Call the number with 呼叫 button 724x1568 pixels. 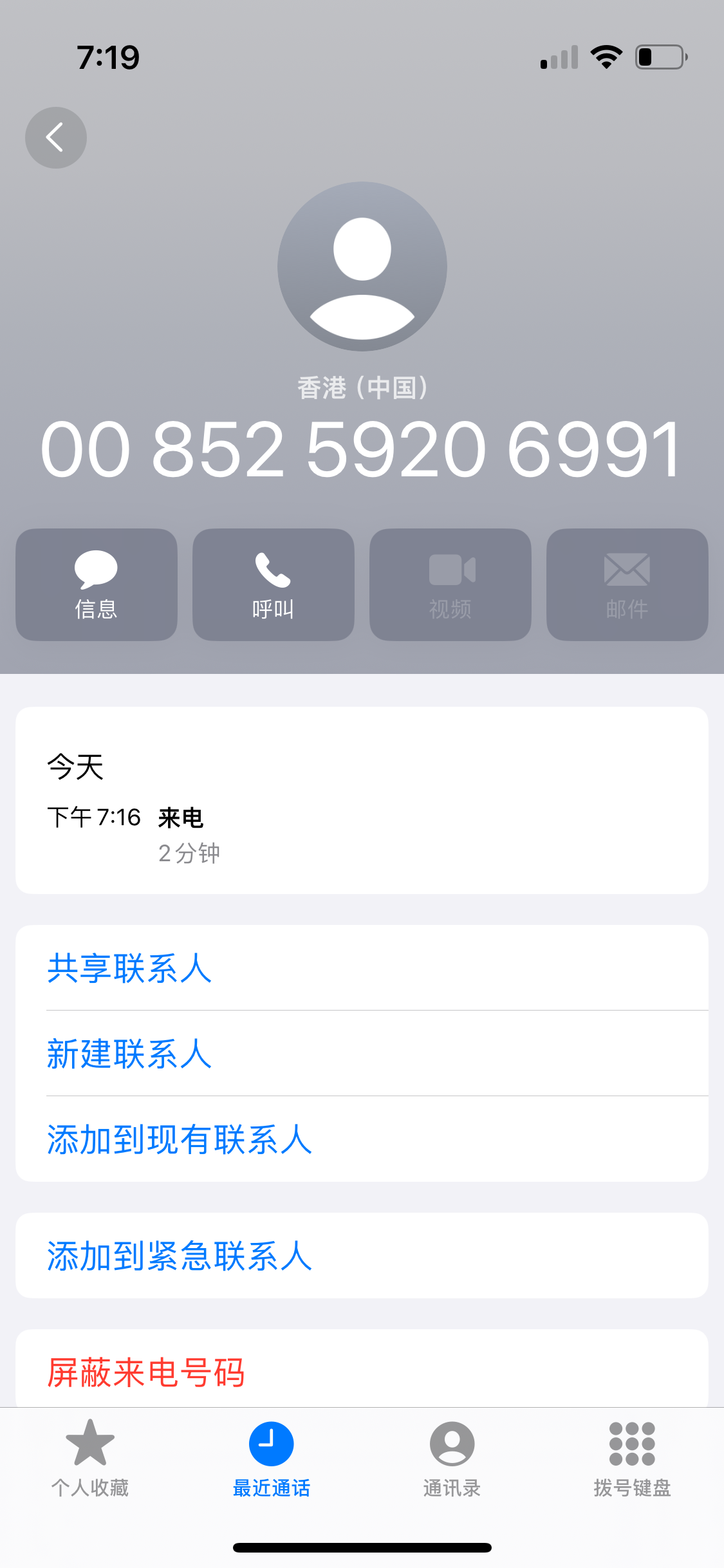(x=273, y=584)
